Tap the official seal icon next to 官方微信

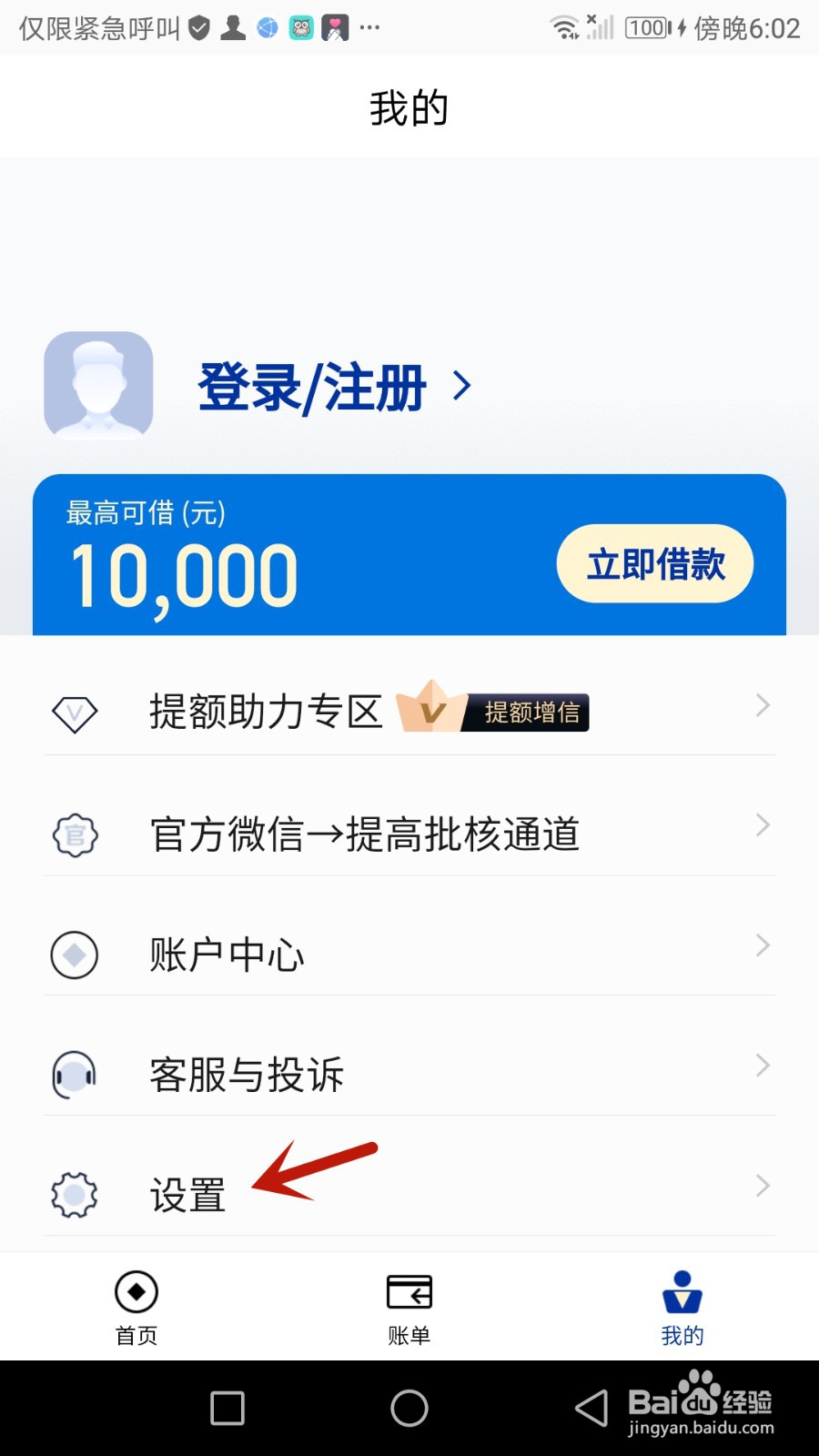(x=74, y=834)
